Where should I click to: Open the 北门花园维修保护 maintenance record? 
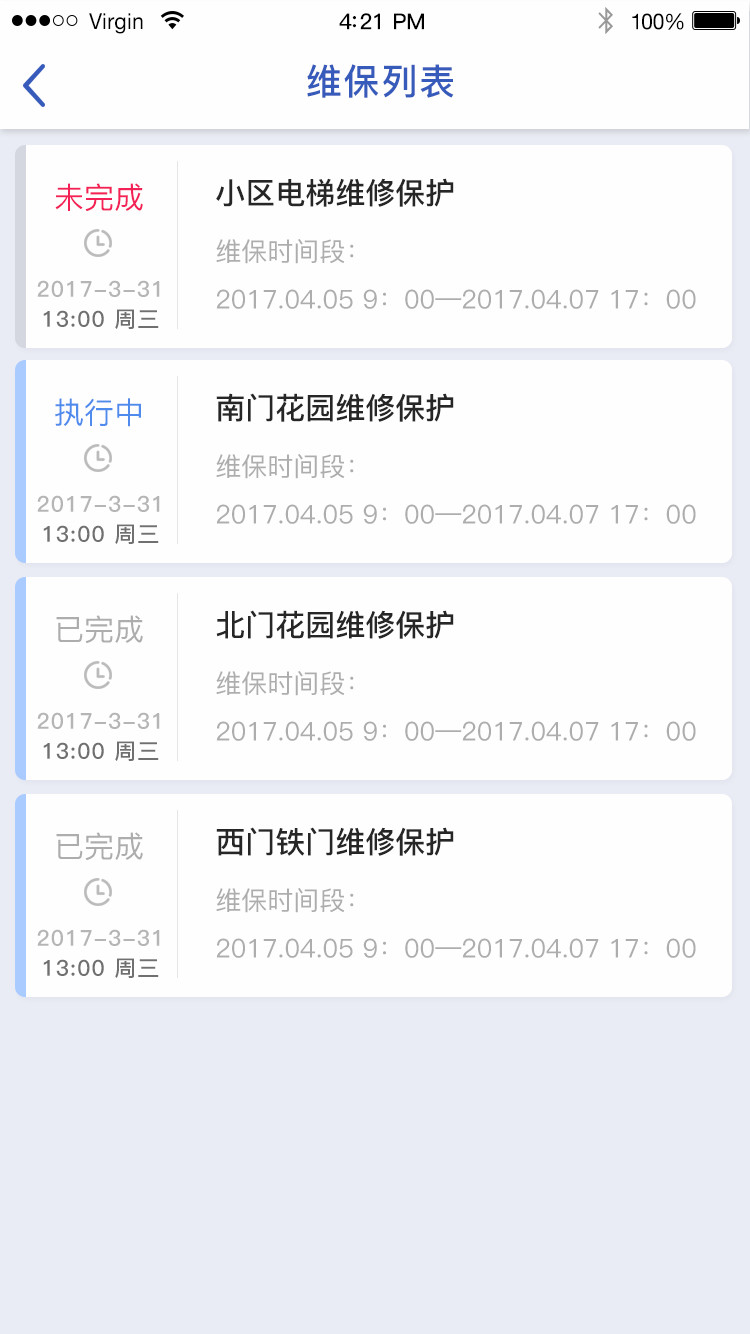pos(335,624)
